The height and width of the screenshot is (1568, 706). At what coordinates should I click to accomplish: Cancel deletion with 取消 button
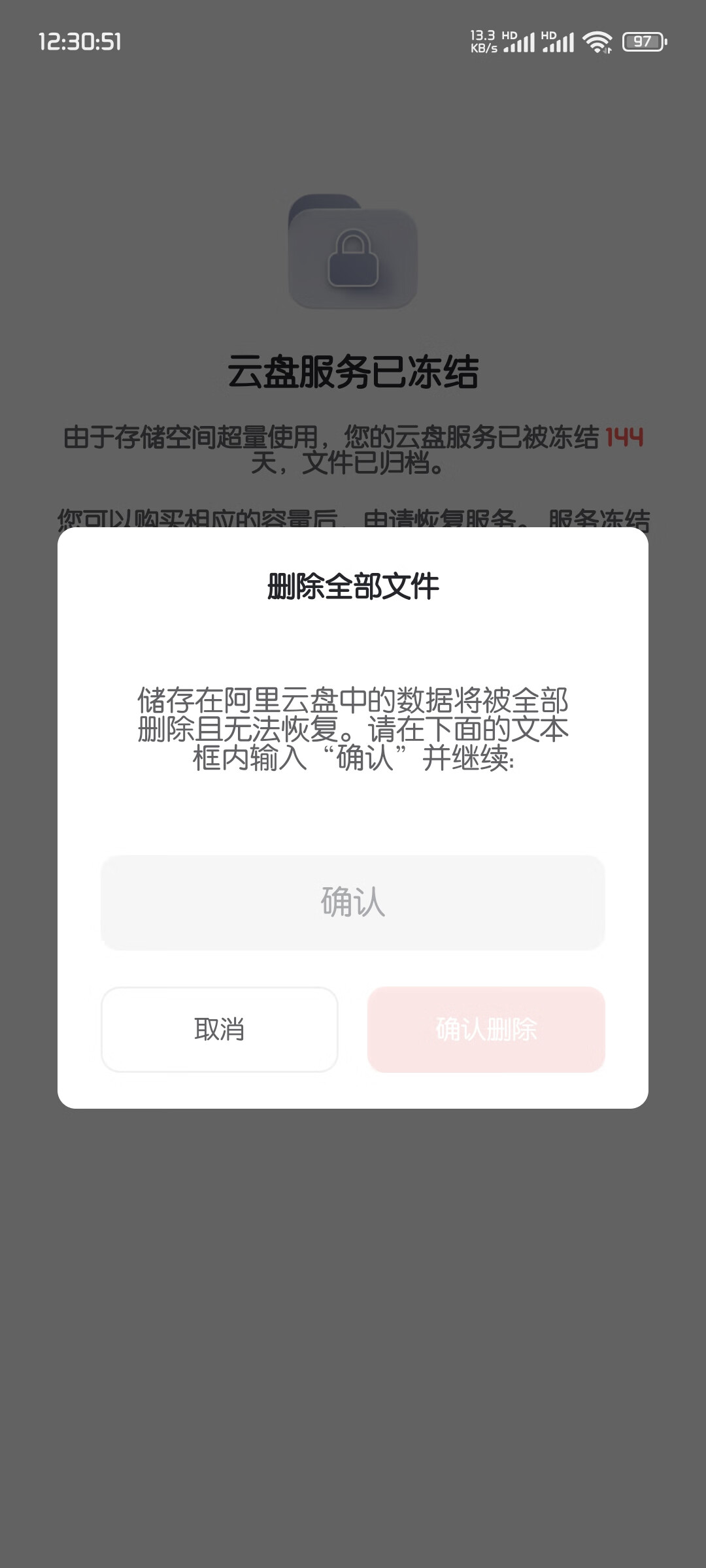[220, 1029]
